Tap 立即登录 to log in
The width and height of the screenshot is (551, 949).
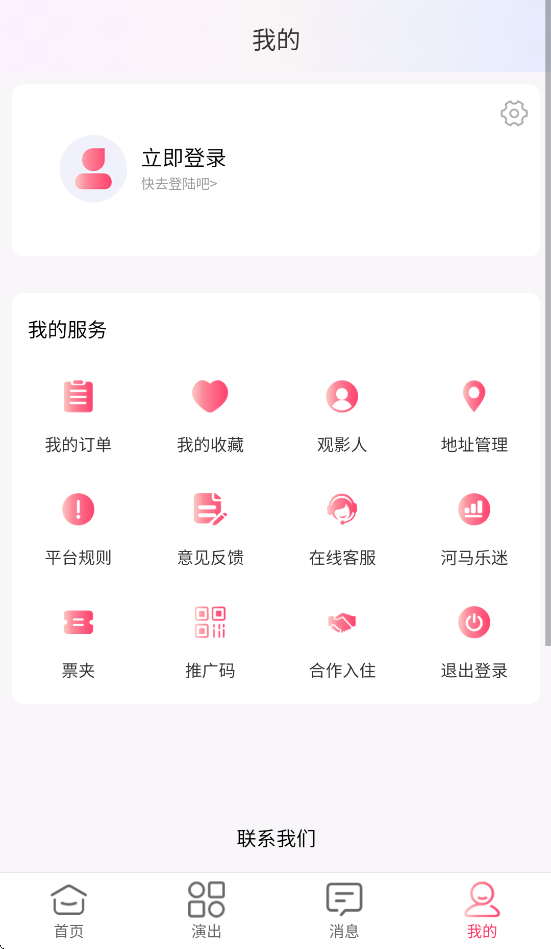click(x=183, y=158)
